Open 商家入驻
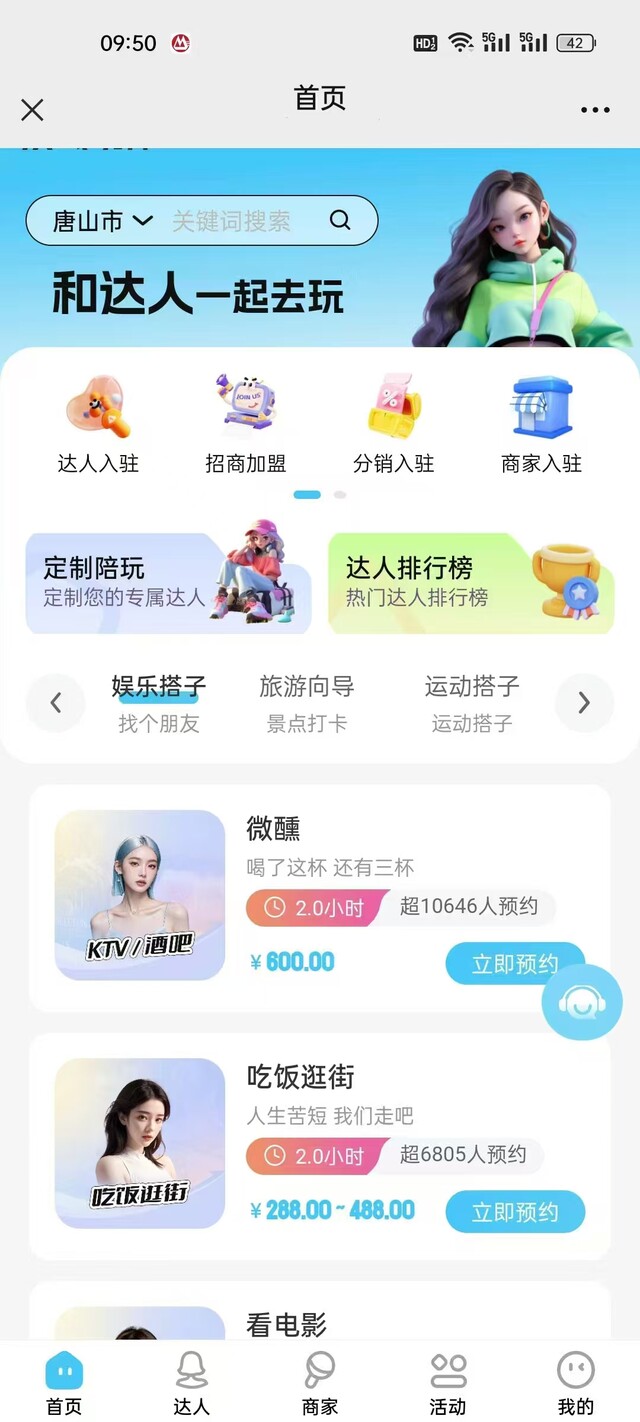The image size is (640, 1422). click(x=541, y=423)
